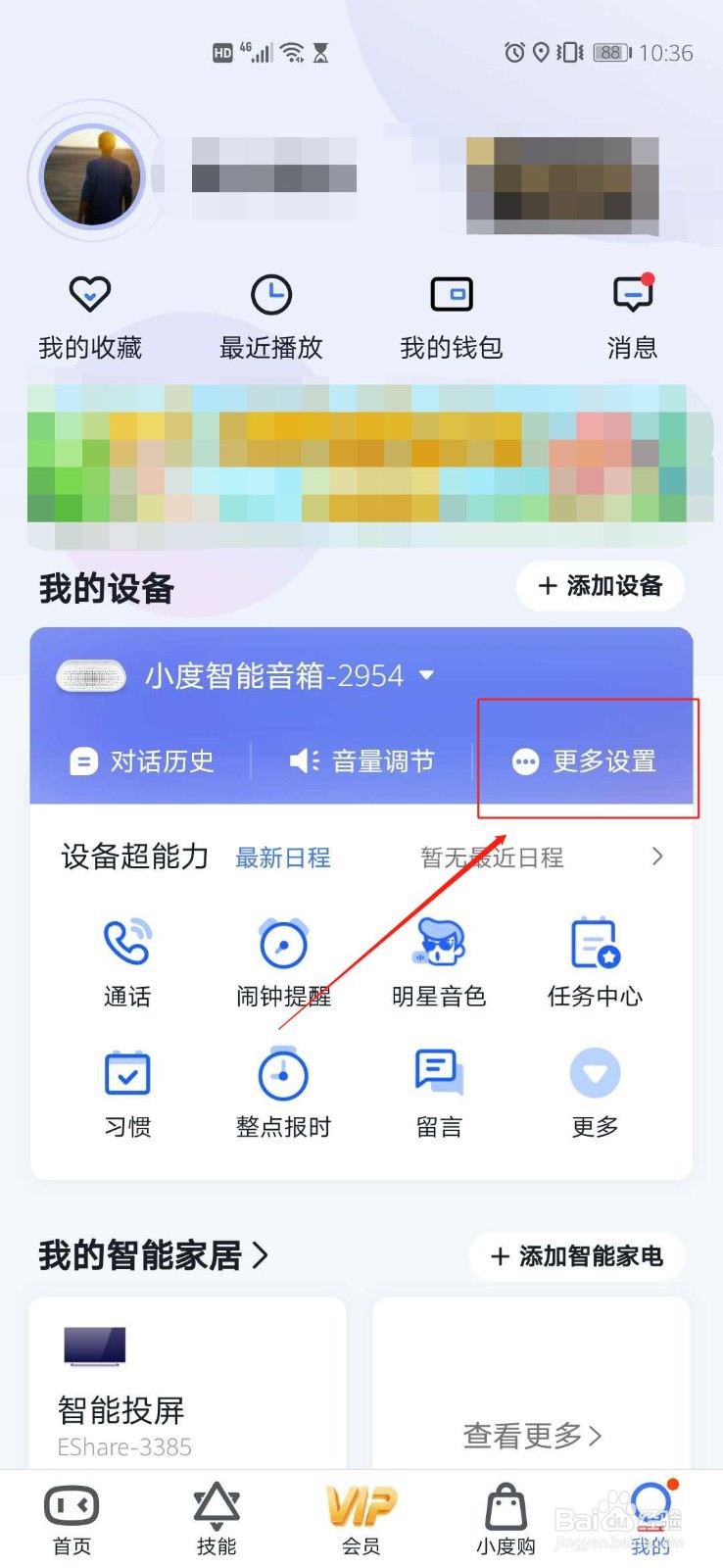Open 整点报时 hourly chime icon
Viewport: 723px width, 1568px height.
click(282, 1075)
